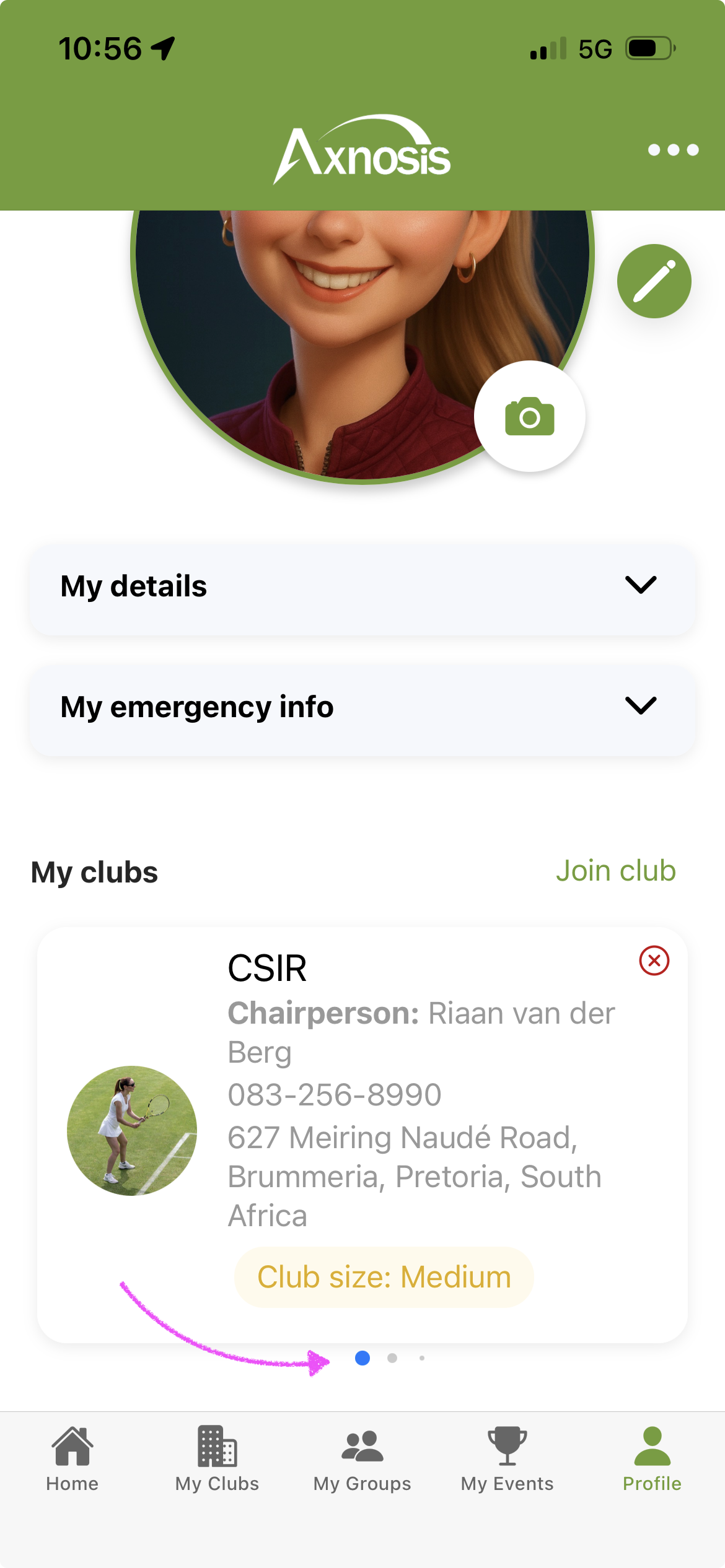725x1568 pixels.
Task: Tap the Join club link
Action: 615,871
